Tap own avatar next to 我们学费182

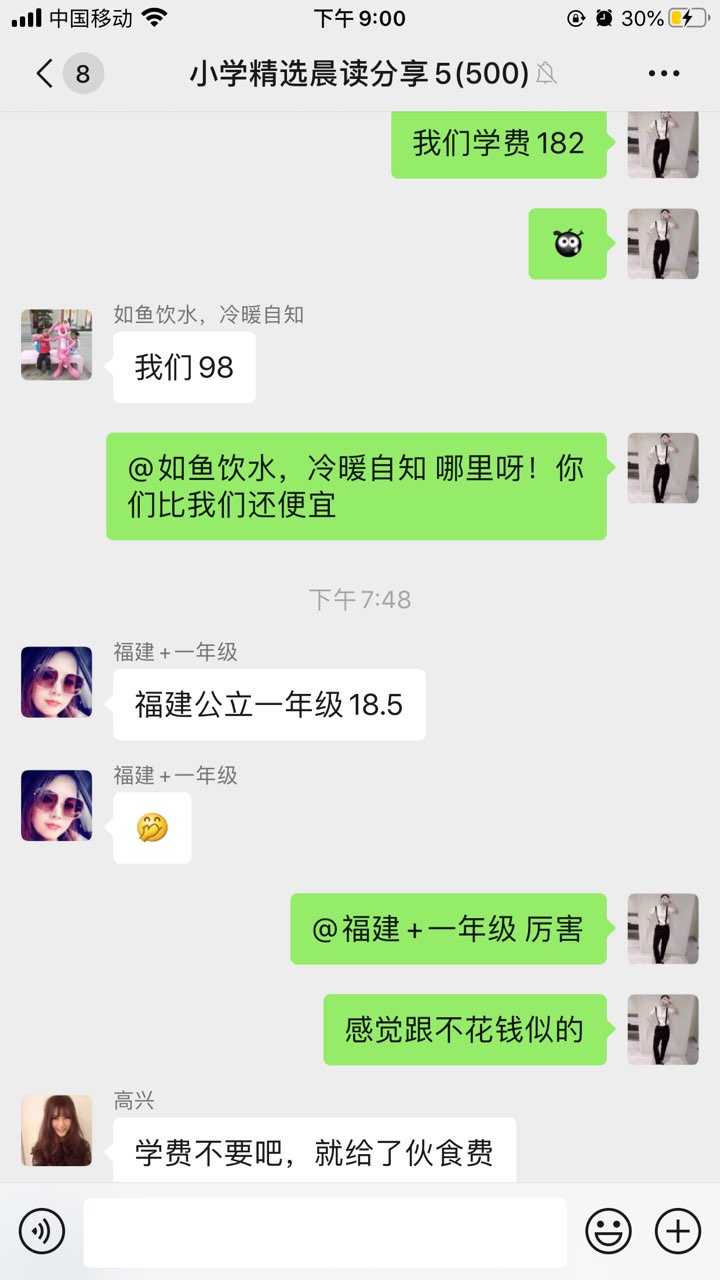(x=663, y=144)
